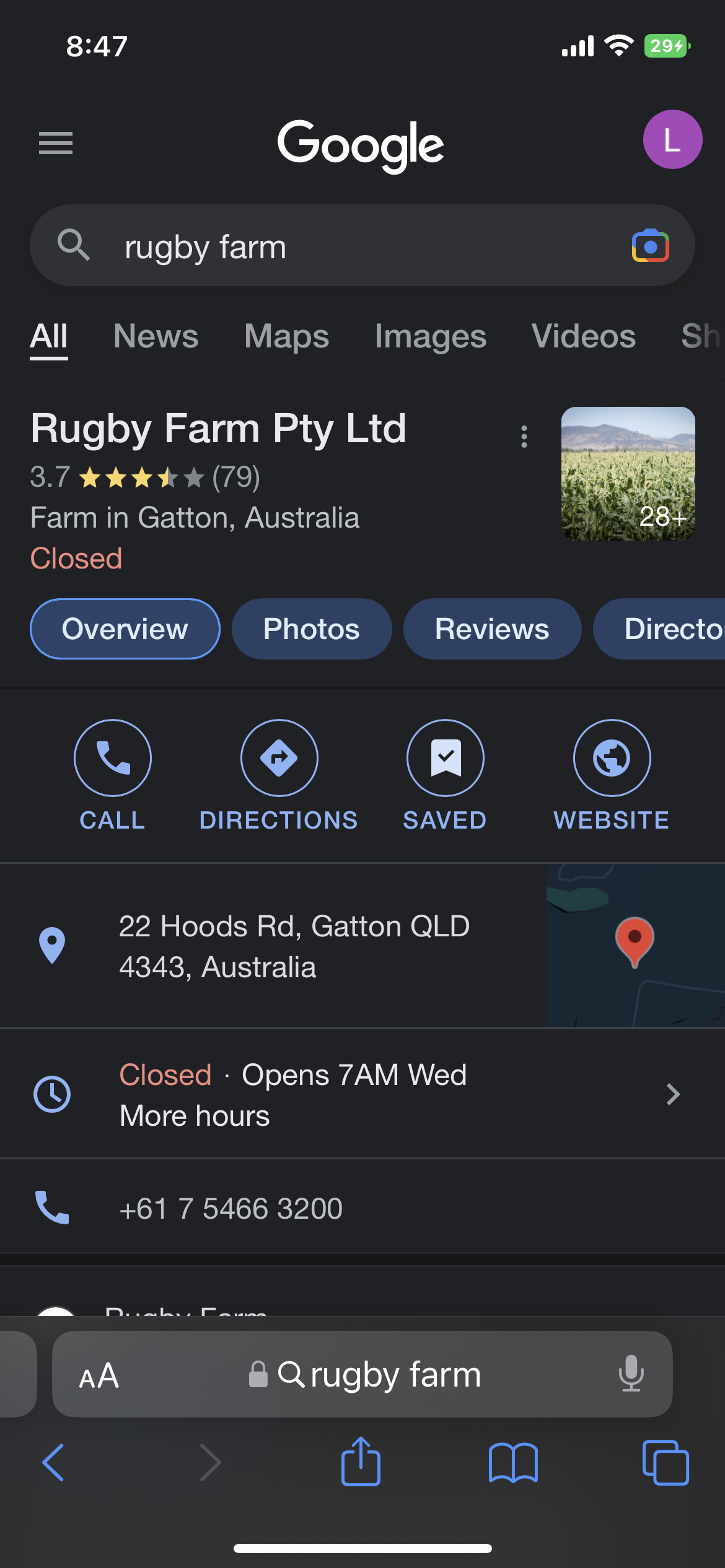
Task: Open Safari's share sheet
Action: pyautogui.click(x=361, y=1462)
